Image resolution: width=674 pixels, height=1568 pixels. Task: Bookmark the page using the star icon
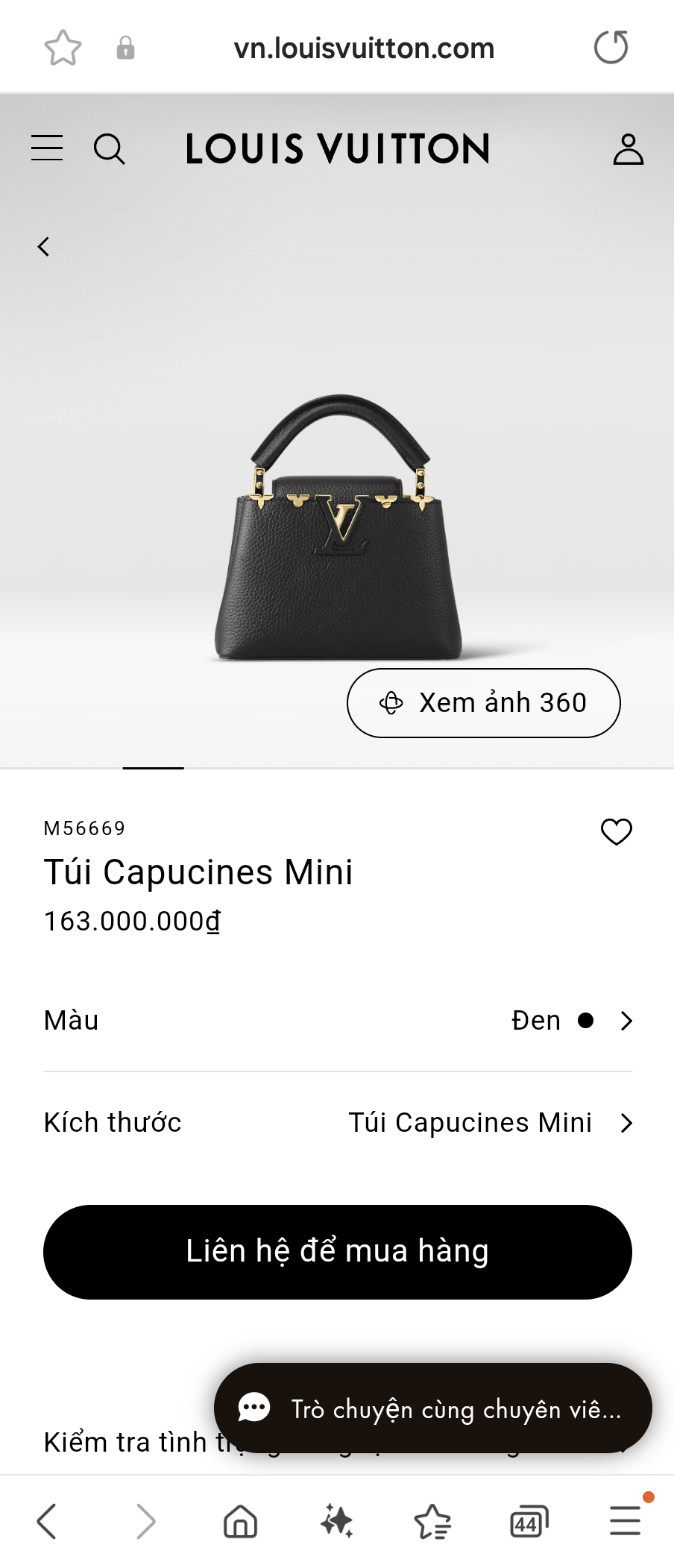tap(63, 47)
